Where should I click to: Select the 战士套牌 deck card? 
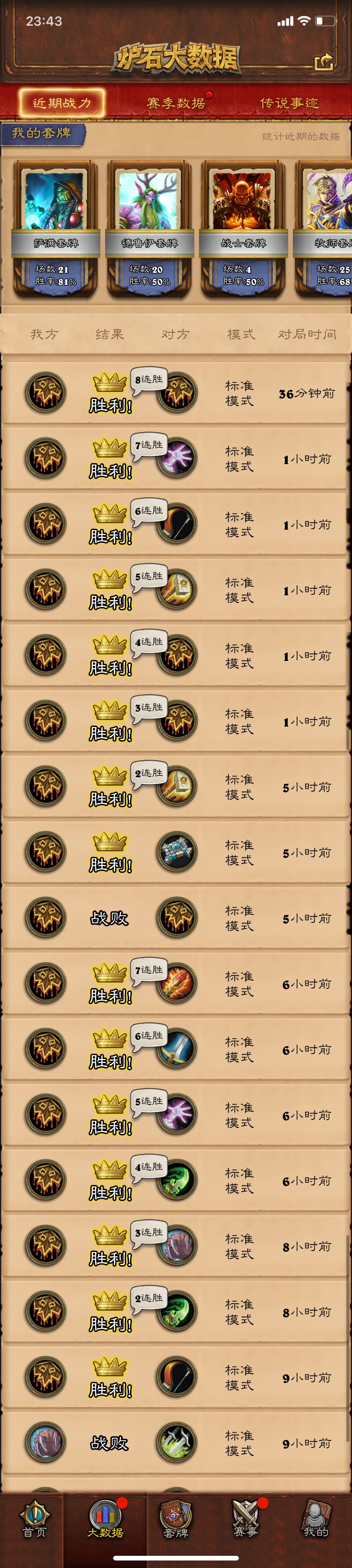point(243,228)
